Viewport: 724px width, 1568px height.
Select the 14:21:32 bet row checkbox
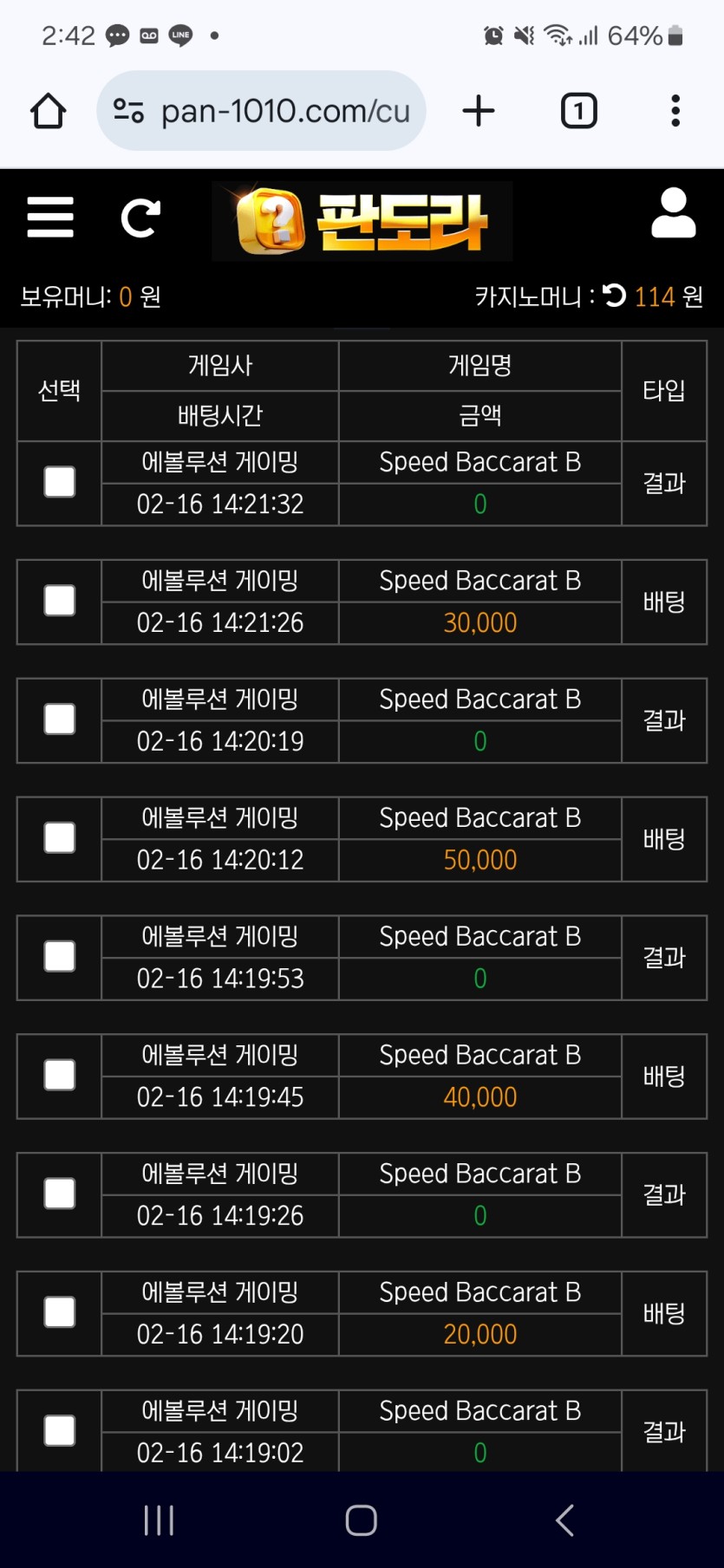tap(60, 482)
